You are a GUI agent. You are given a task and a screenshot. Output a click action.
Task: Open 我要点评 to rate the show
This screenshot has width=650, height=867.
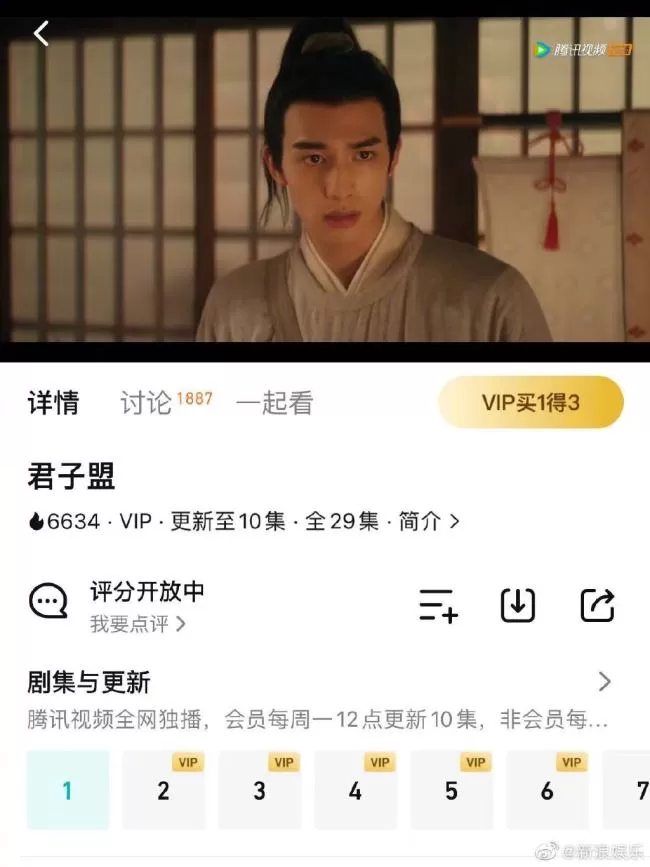137,623
